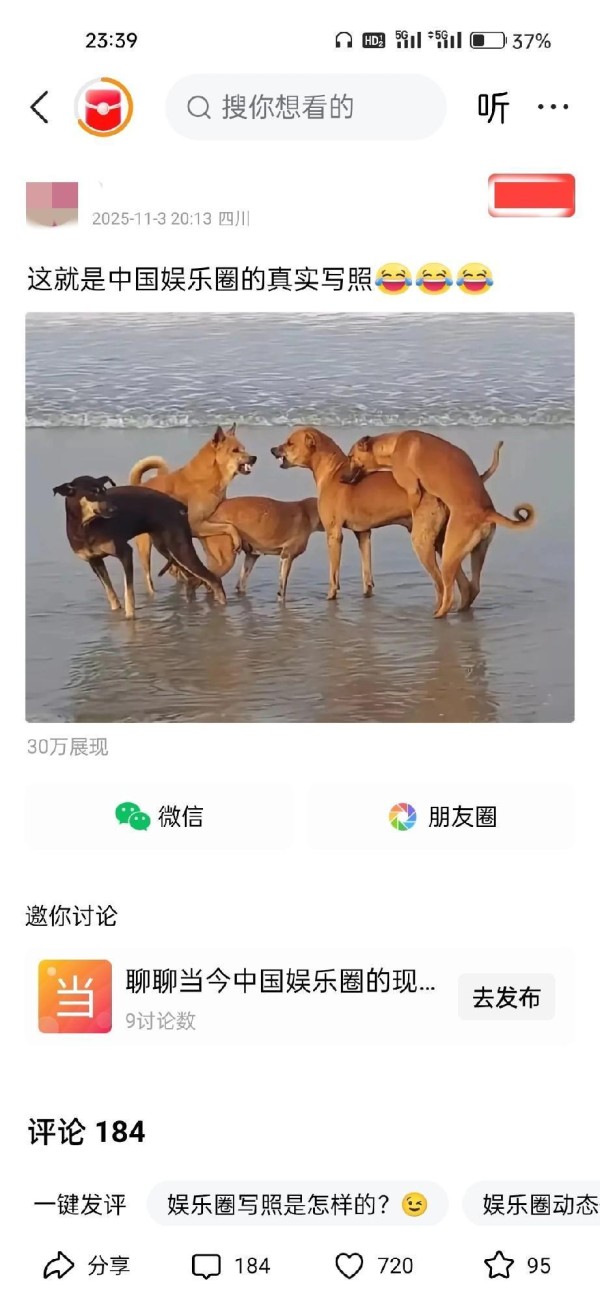This screenshot has height=1300, width=600.
Task: Tap 一键发评 quick comment
Action: [80, 1204]
